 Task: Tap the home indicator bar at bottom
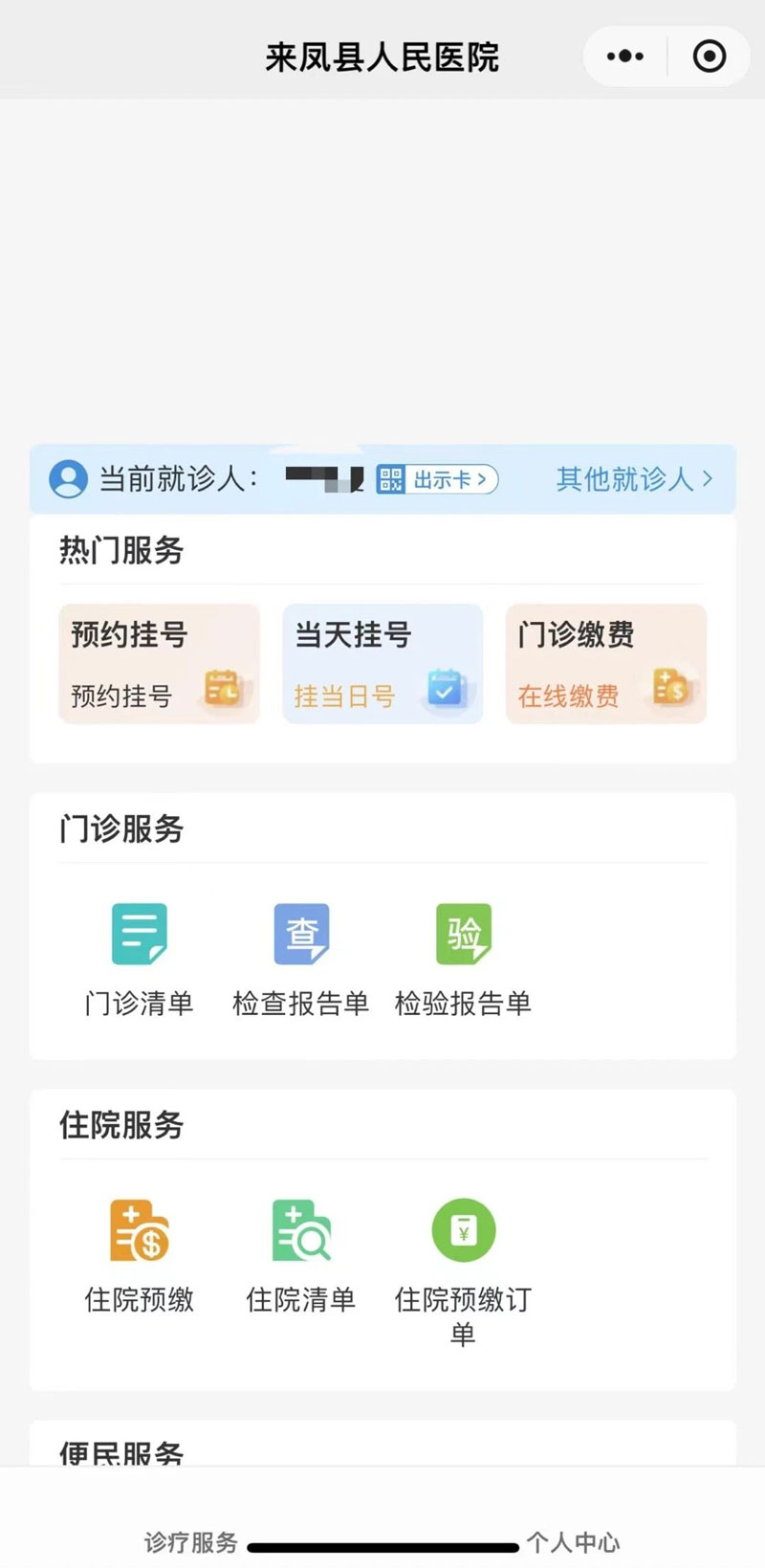(x=382, y=1542)
